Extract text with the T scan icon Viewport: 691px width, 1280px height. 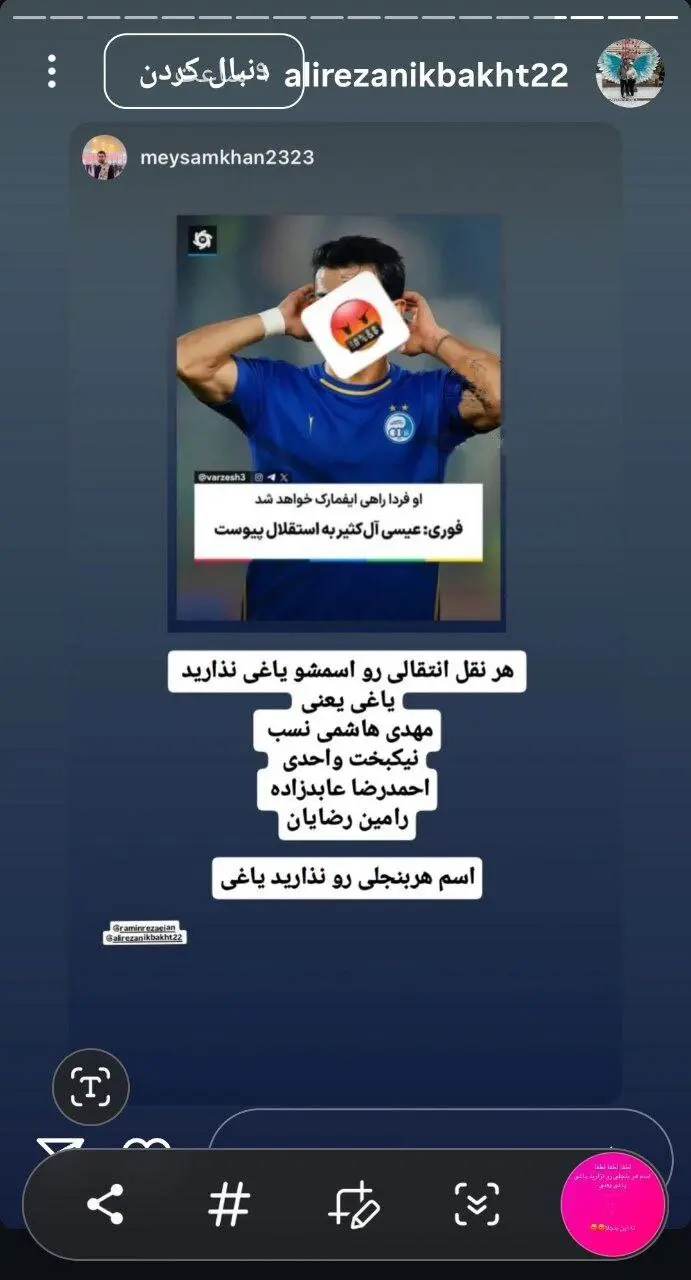pyautogui.click(x=91, y=1087)
